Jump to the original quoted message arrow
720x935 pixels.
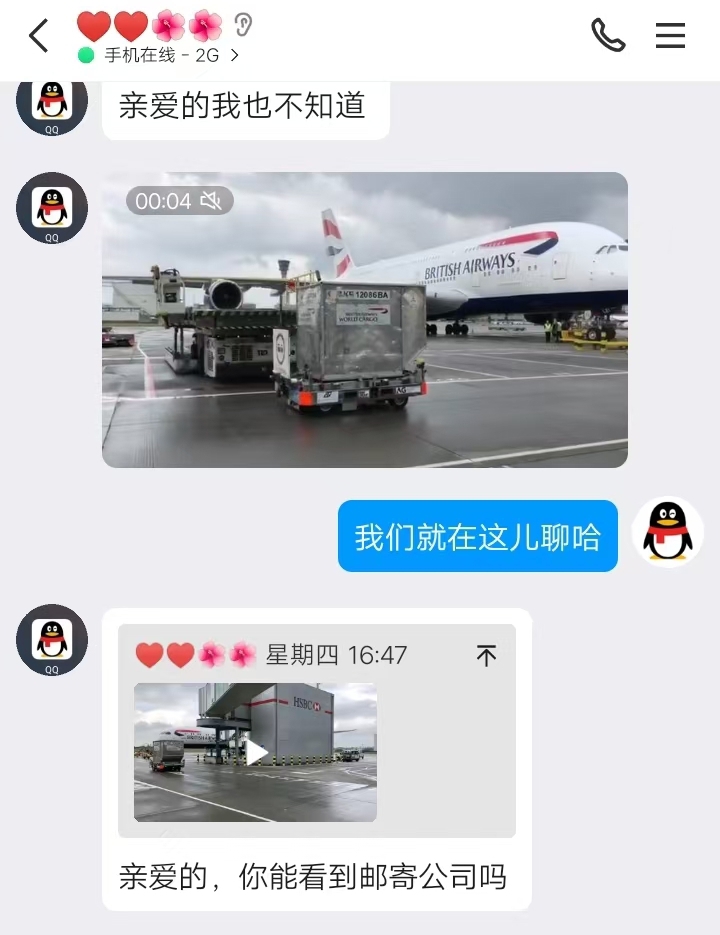pos(486,656)
